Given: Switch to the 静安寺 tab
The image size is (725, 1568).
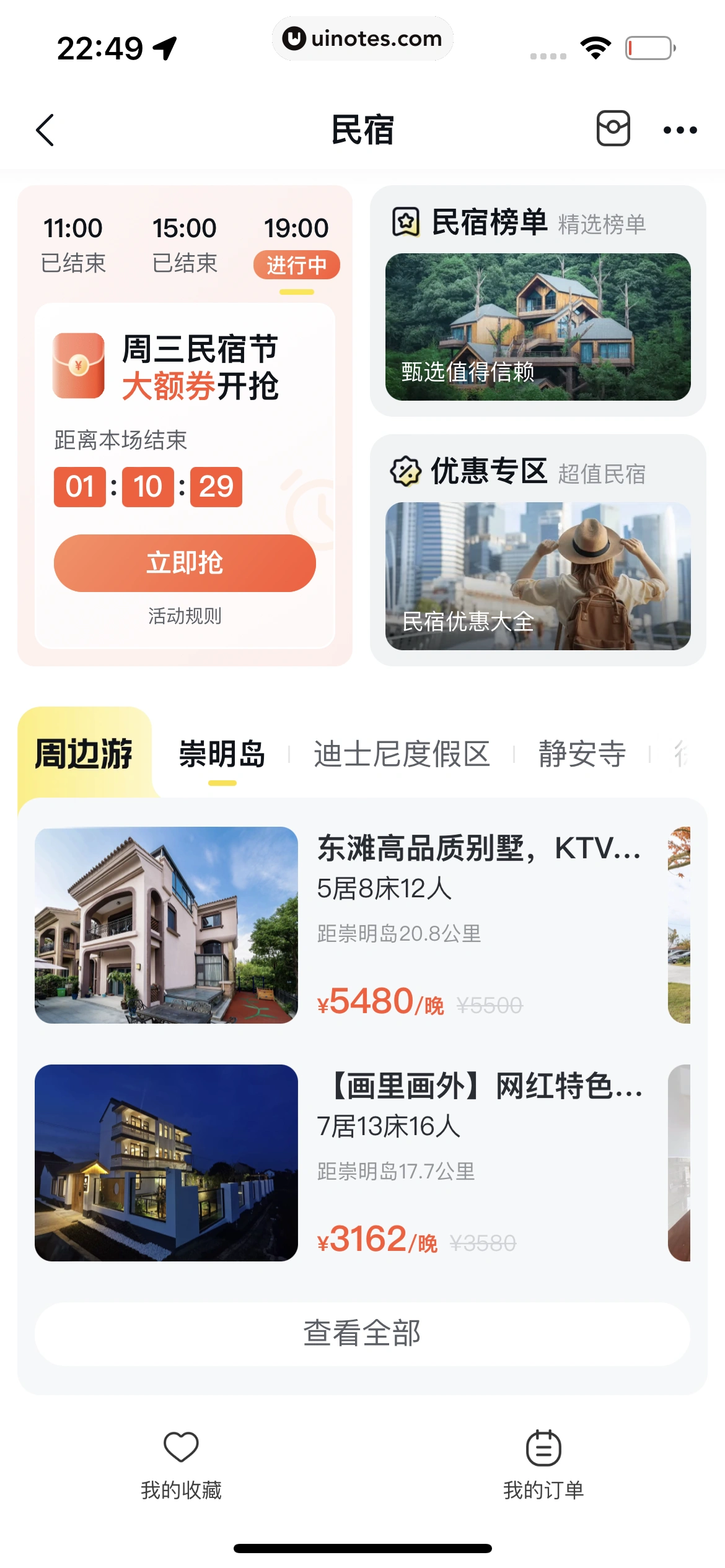Looking at the screenshot, I should [582, 754].
